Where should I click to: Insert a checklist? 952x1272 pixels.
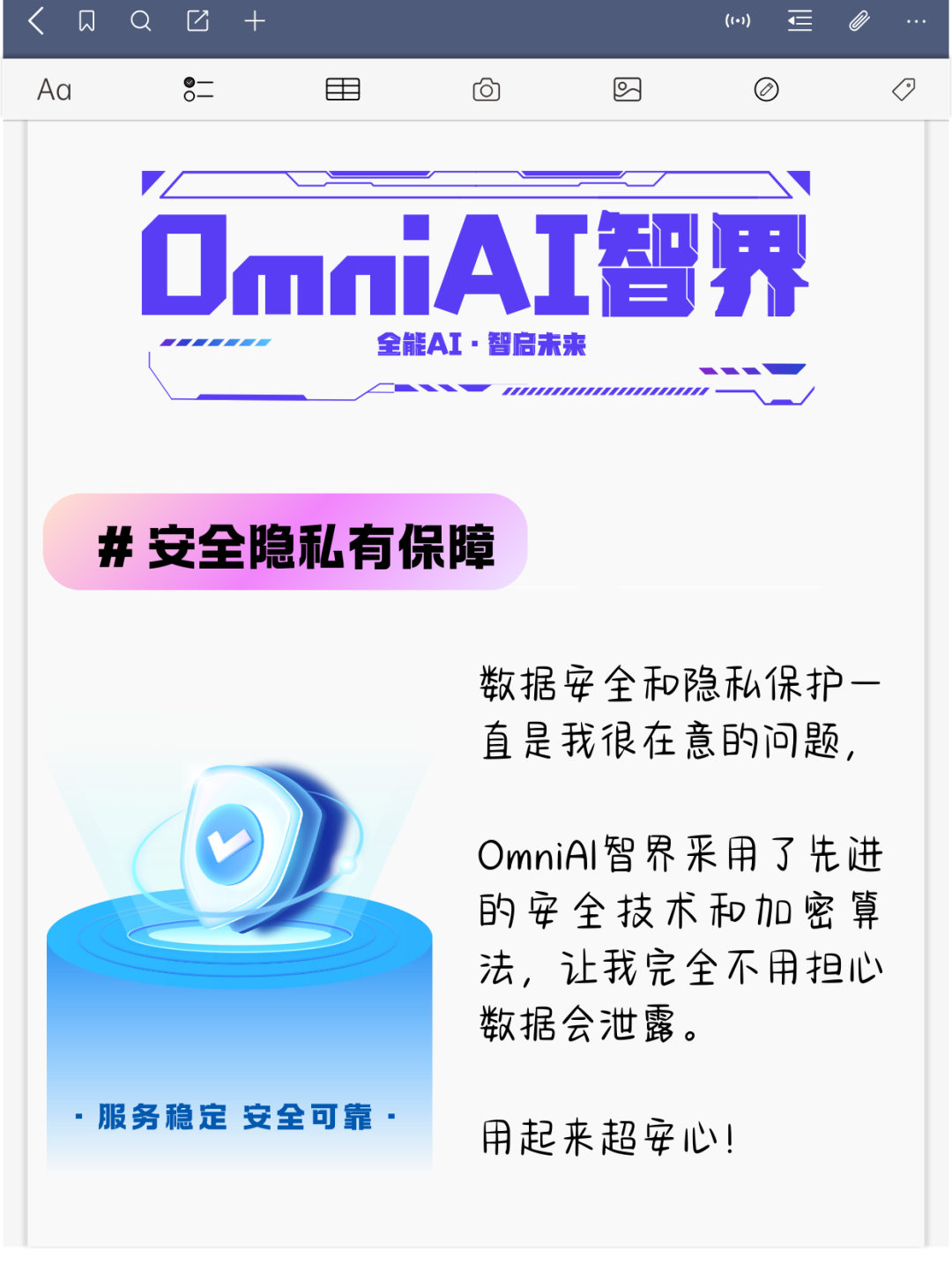198,90
